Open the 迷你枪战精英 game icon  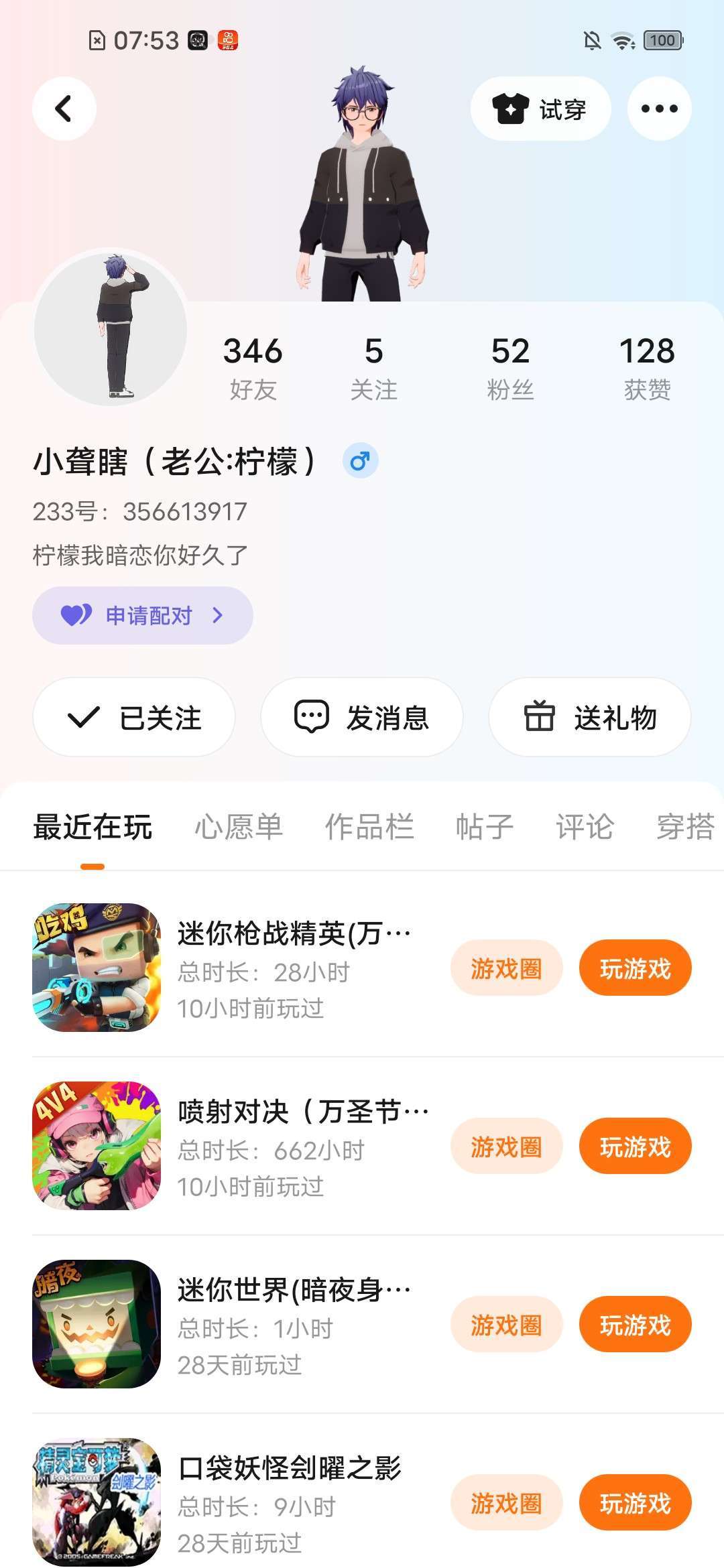97,967
